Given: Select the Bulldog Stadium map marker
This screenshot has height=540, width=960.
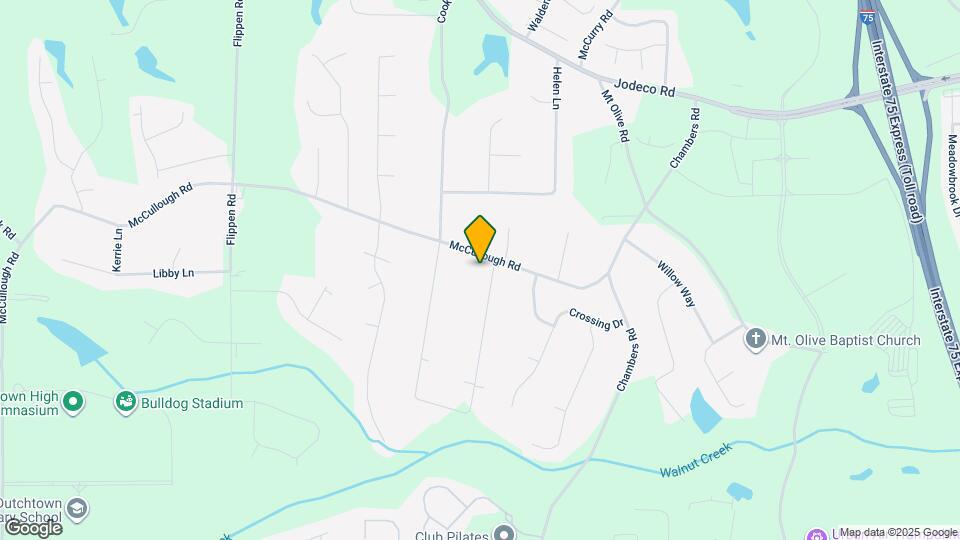Looking at the screenshot, I should [x=126, y=403].
